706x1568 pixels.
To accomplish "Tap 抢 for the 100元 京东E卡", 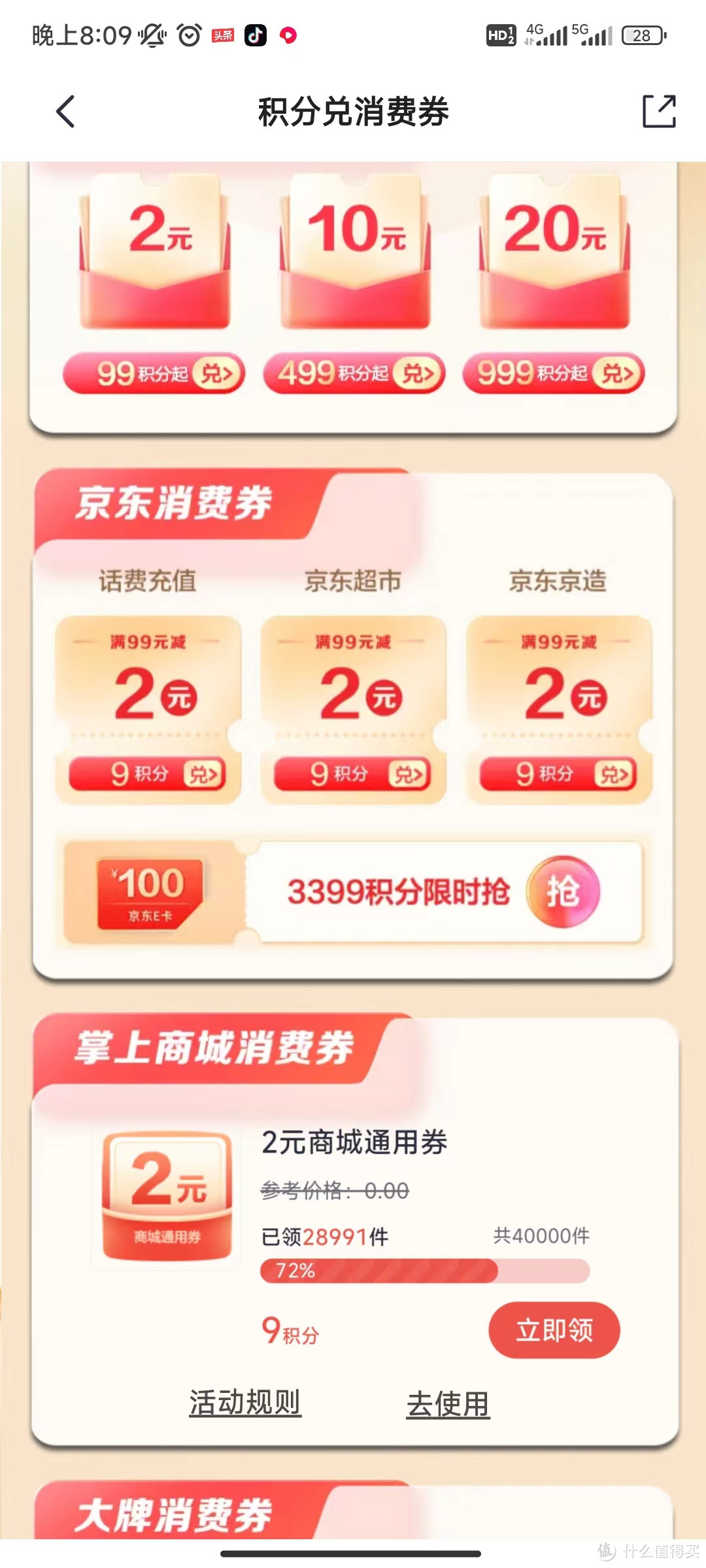I will pyautogui.click(x=563, y=892).
